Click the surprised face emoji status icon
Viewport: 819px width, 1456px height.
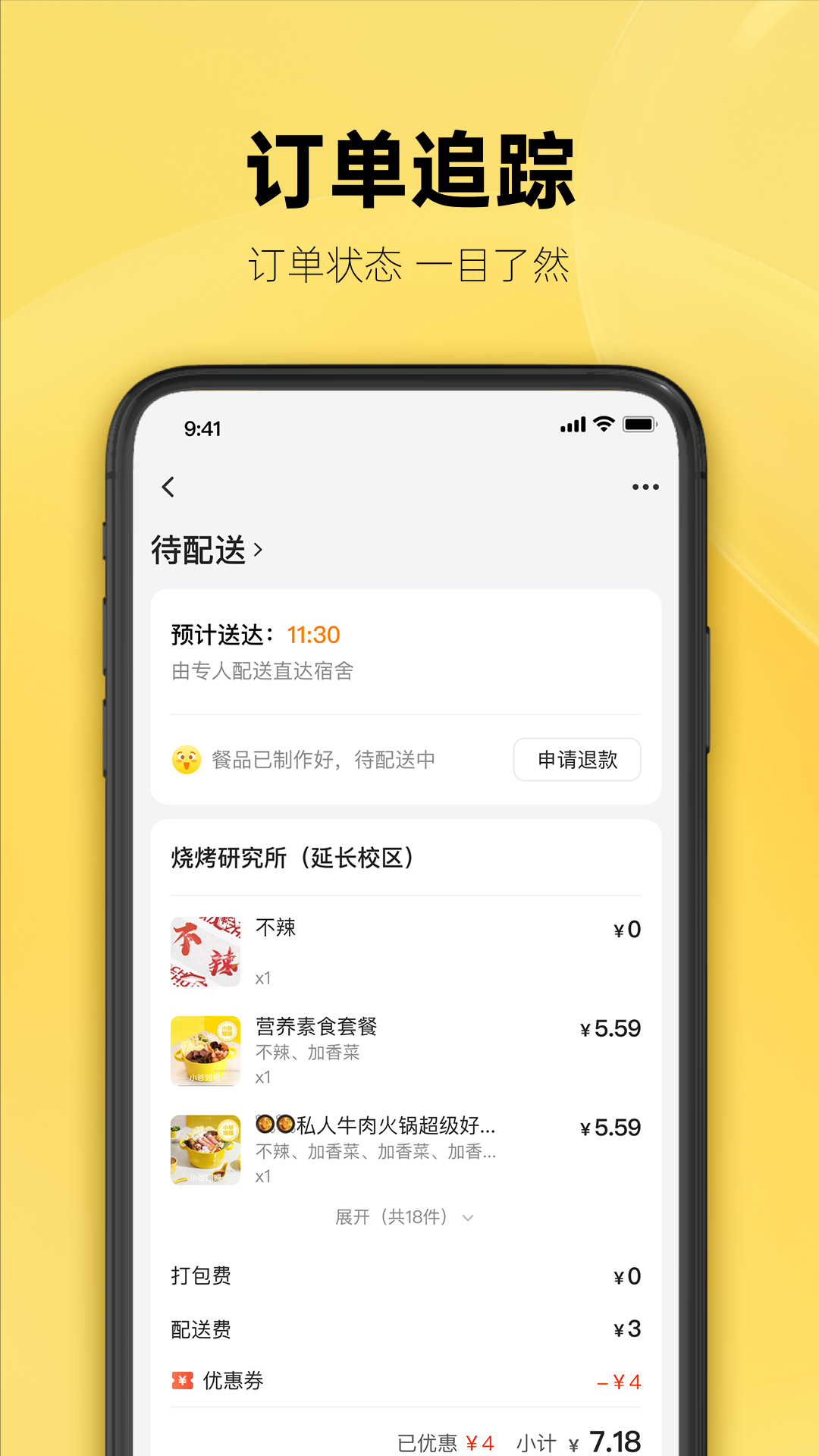pos(184,759)
